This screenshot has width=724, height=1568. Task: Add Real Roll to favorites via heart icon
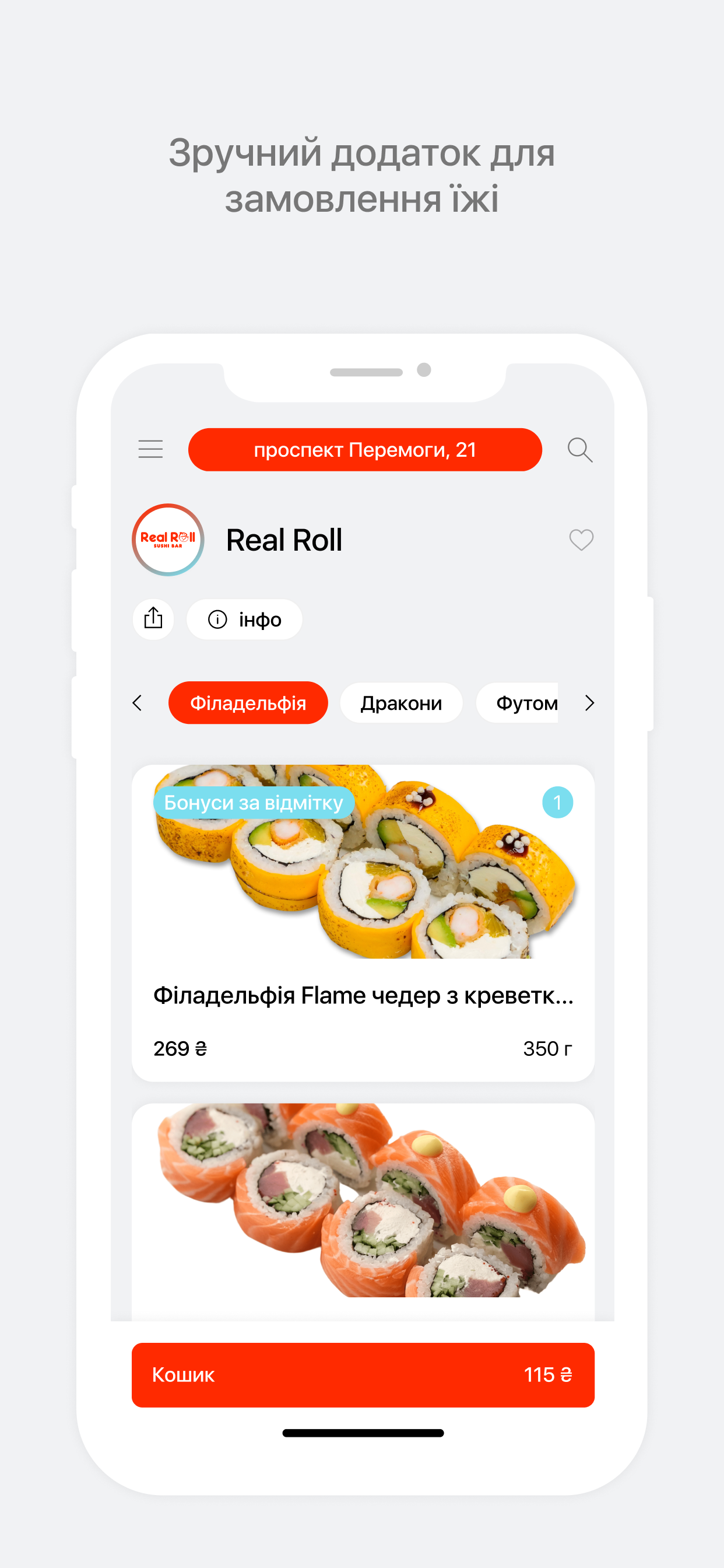[581, 540]
